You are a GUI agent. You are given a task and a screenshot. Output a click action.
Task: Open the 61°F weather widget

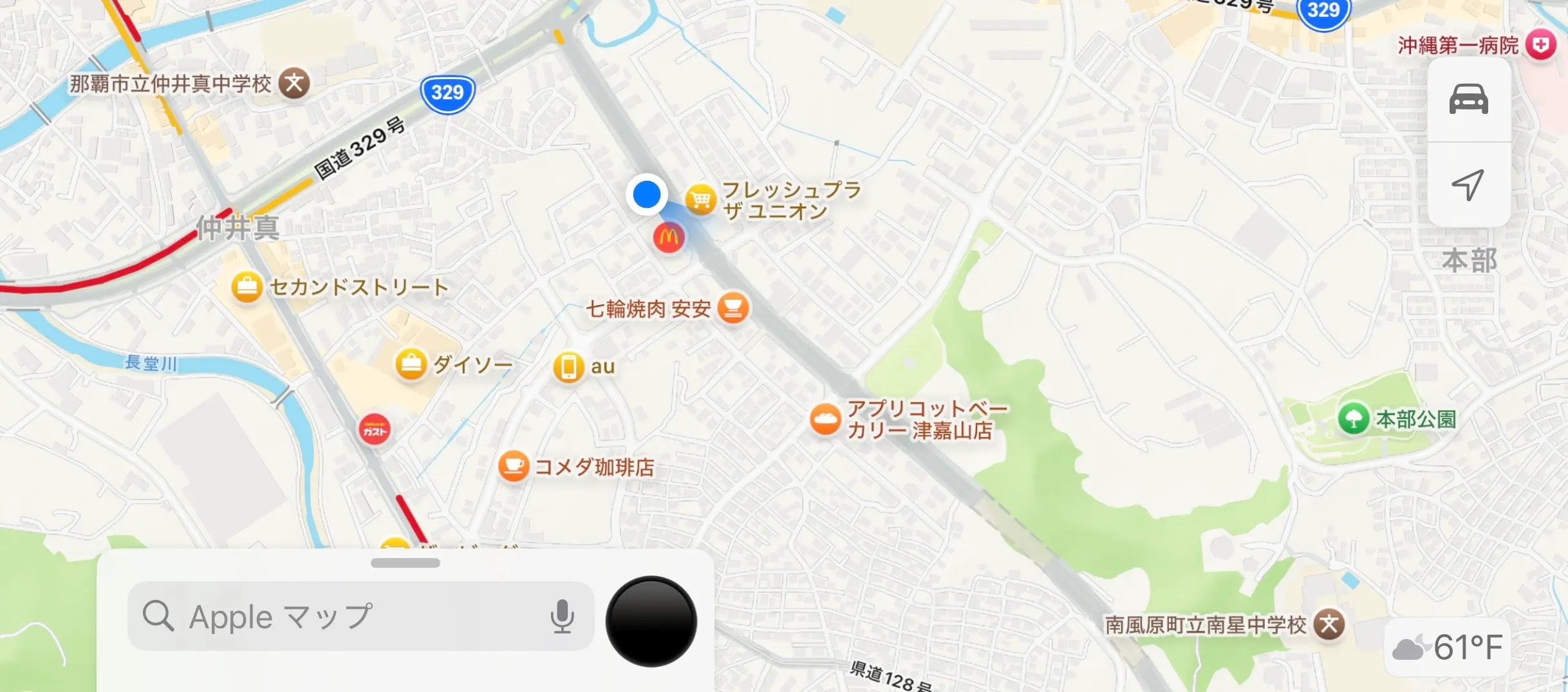tap(1448, 647)
